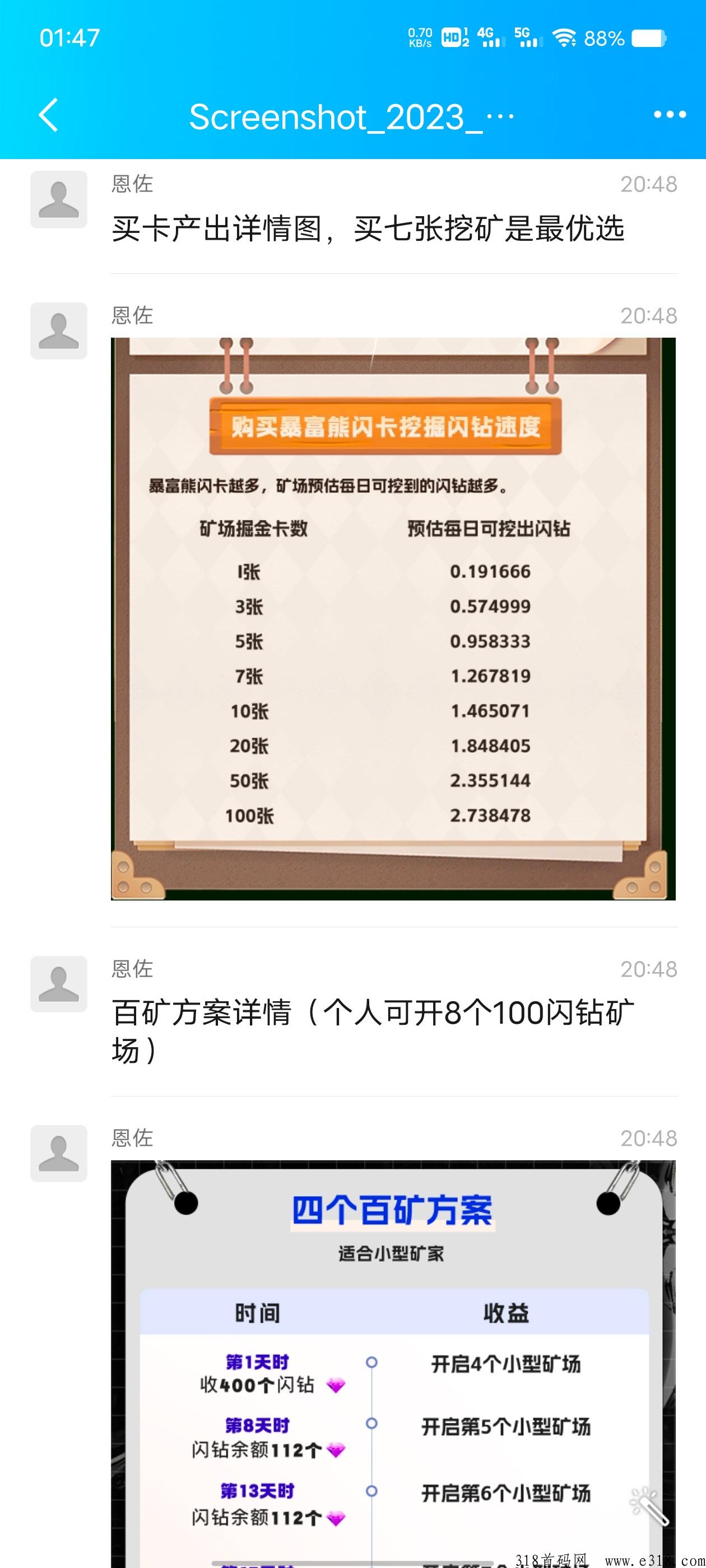Open the 暴富熊闪卡 mining speed image

tap(393, 618)
